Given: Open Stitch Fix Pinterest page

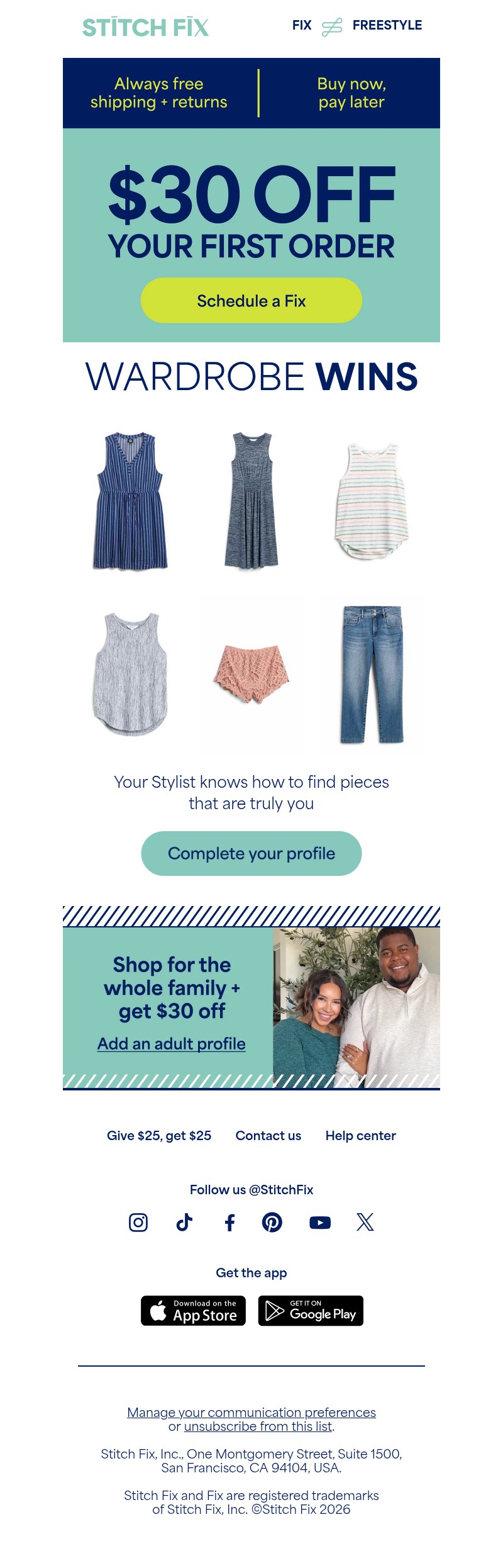Looking at the screenshot, I should coord(272,1223).
